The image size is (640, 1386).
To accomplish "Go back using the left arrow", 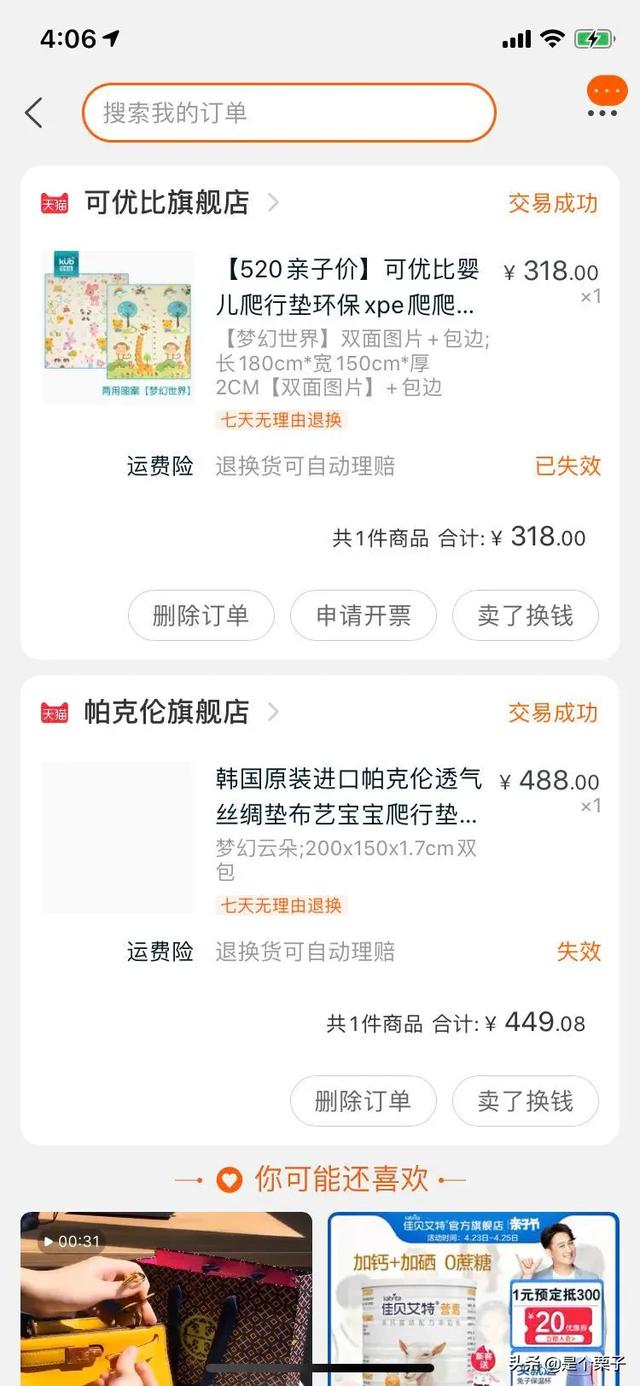I will click(34, 113).
